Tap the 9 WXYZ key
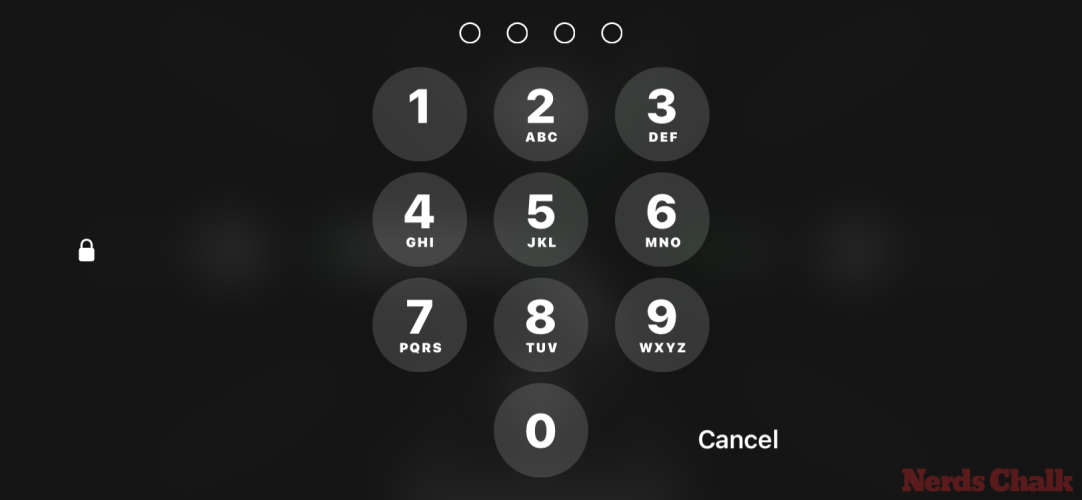This screenshot has width=1082, height=500. click(662, 325)
